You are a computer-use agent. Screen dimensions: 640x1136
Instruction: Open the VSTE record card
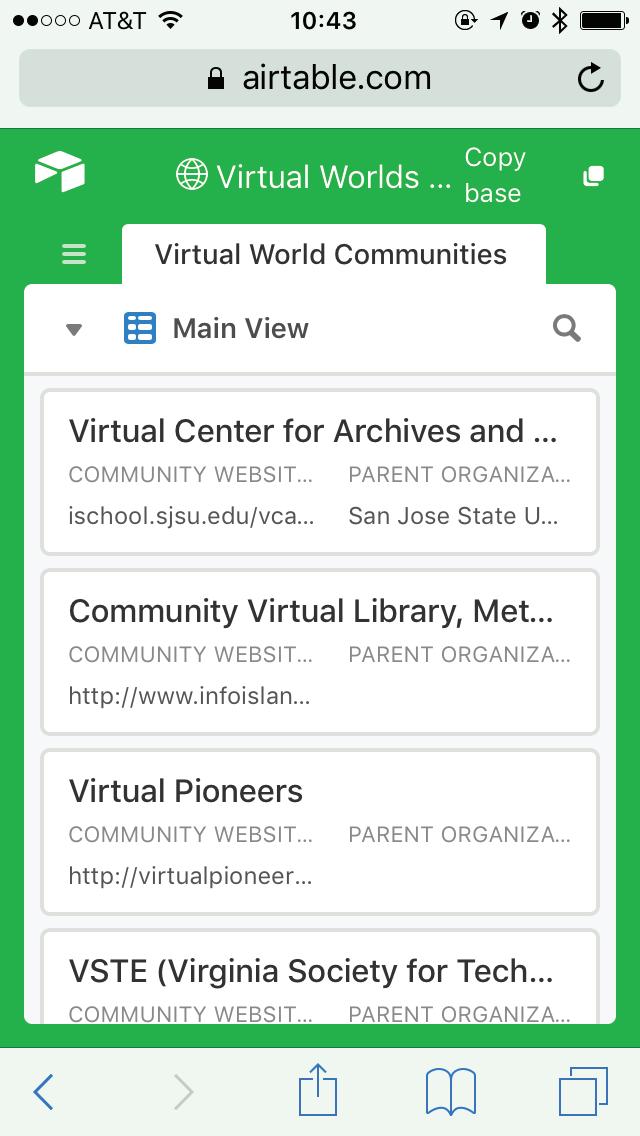pos(320,978)
